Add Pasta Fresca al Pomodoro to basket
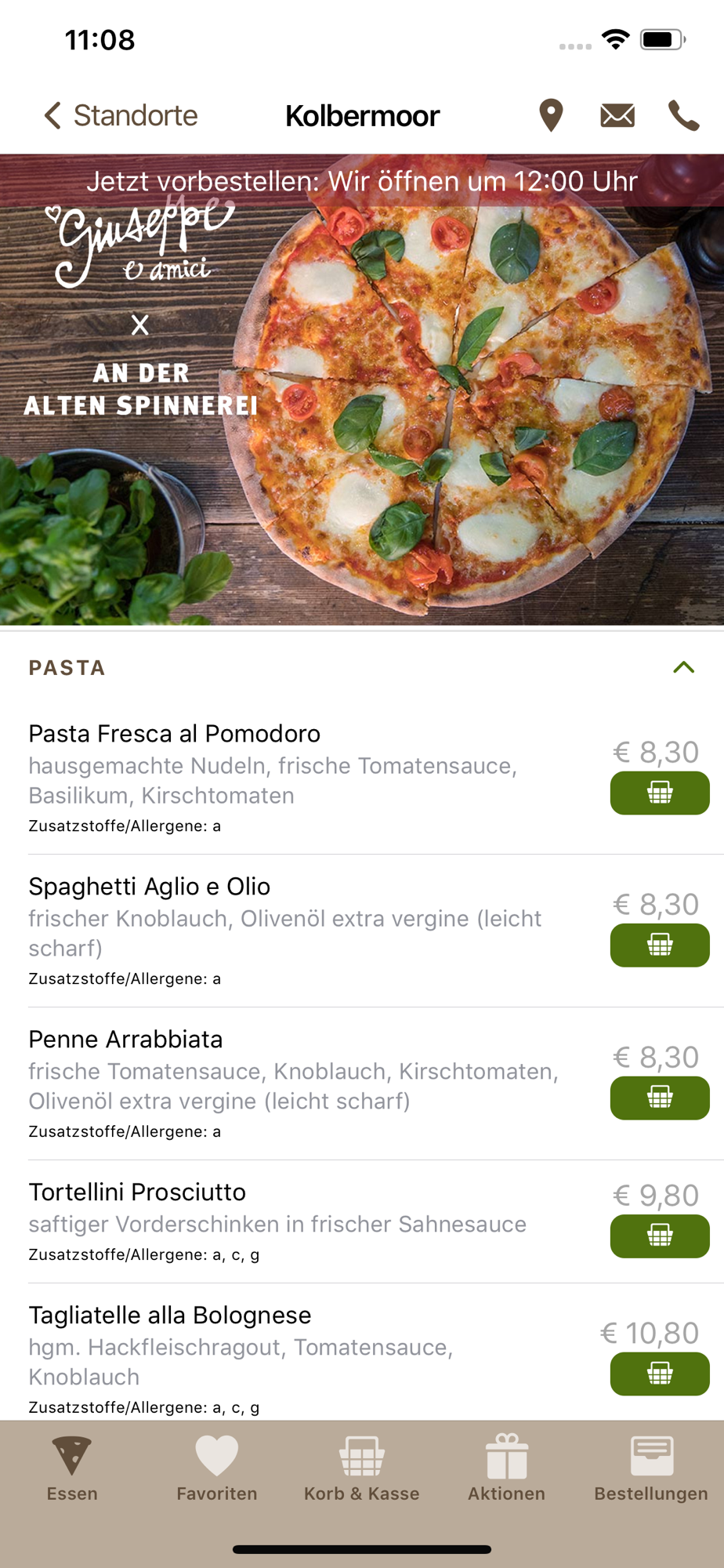 [x=660, y=793]
